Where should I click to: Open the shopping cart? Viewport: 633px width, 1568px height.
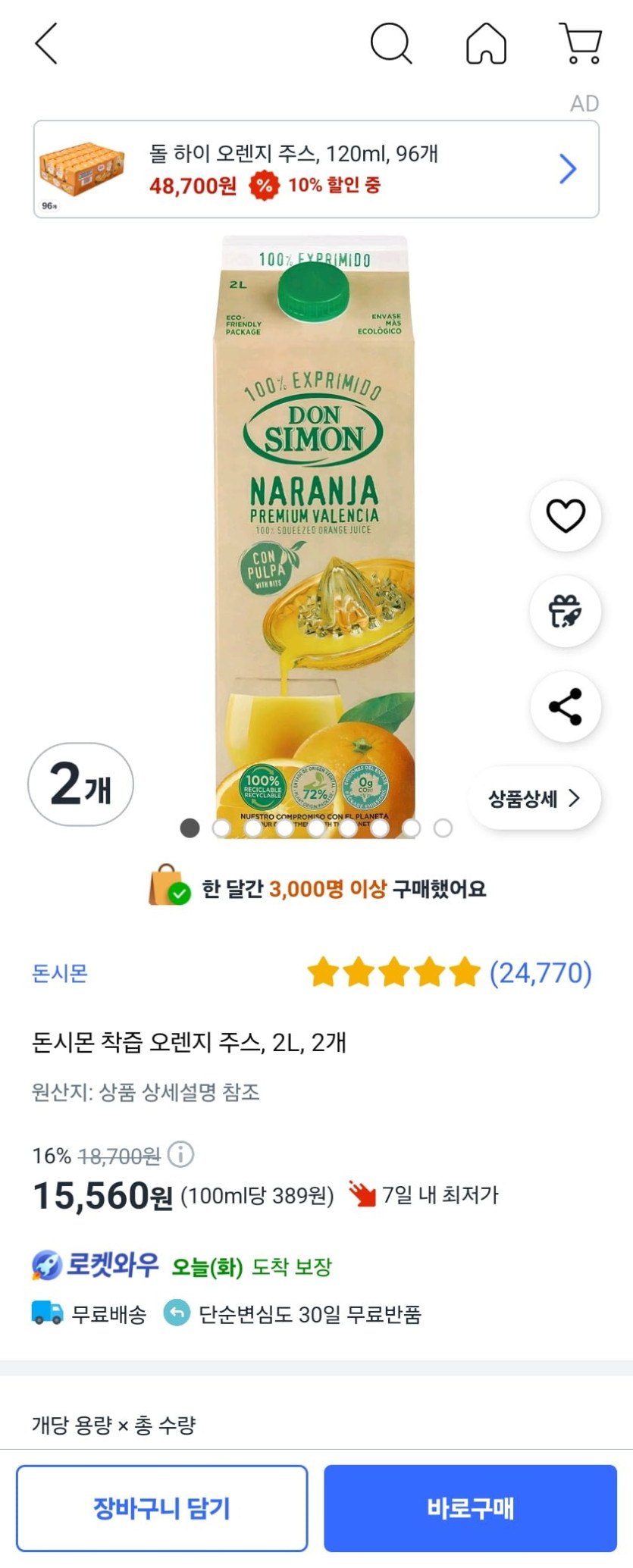[x=581, y=44]
